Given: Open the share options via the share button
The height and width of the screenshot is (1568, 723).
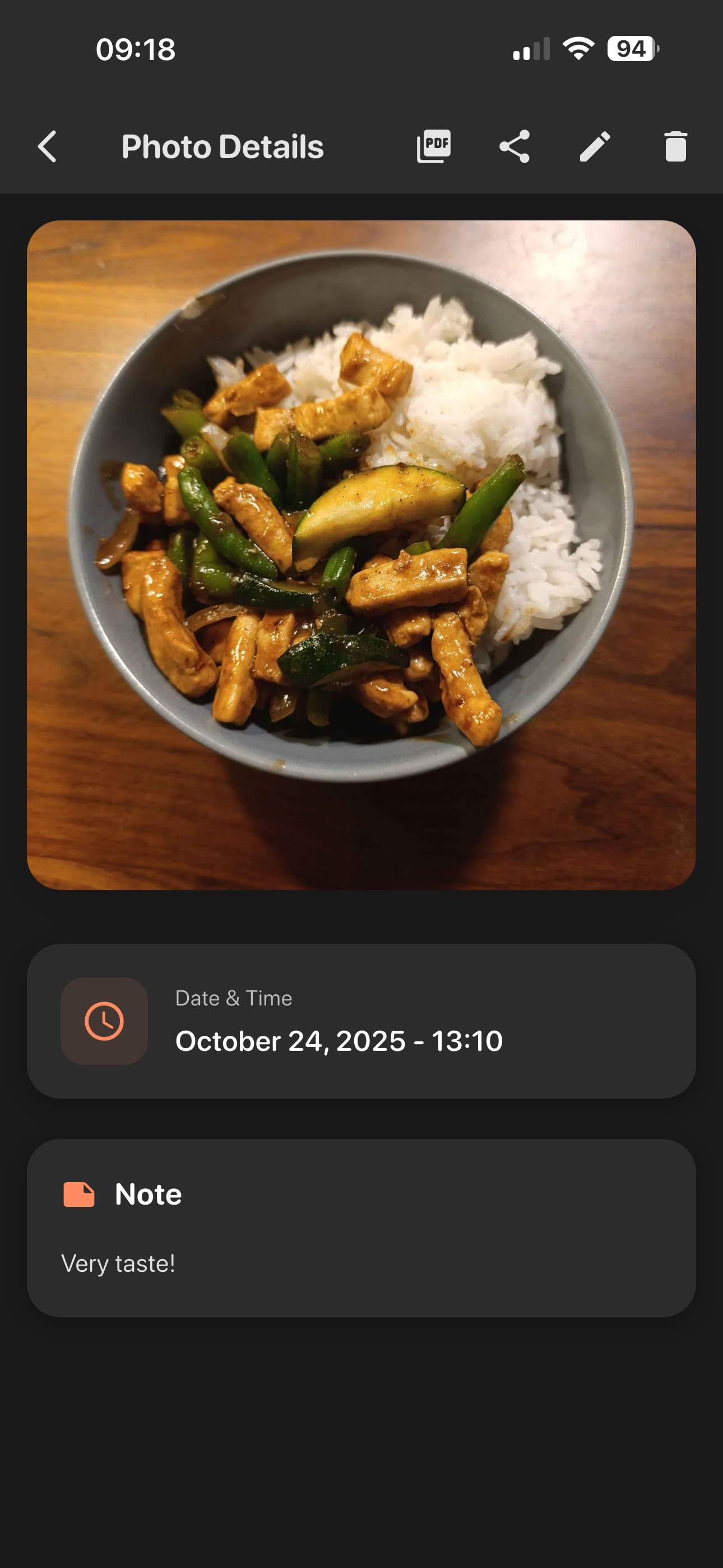Looking at the screenshot, I should (515, 146).
